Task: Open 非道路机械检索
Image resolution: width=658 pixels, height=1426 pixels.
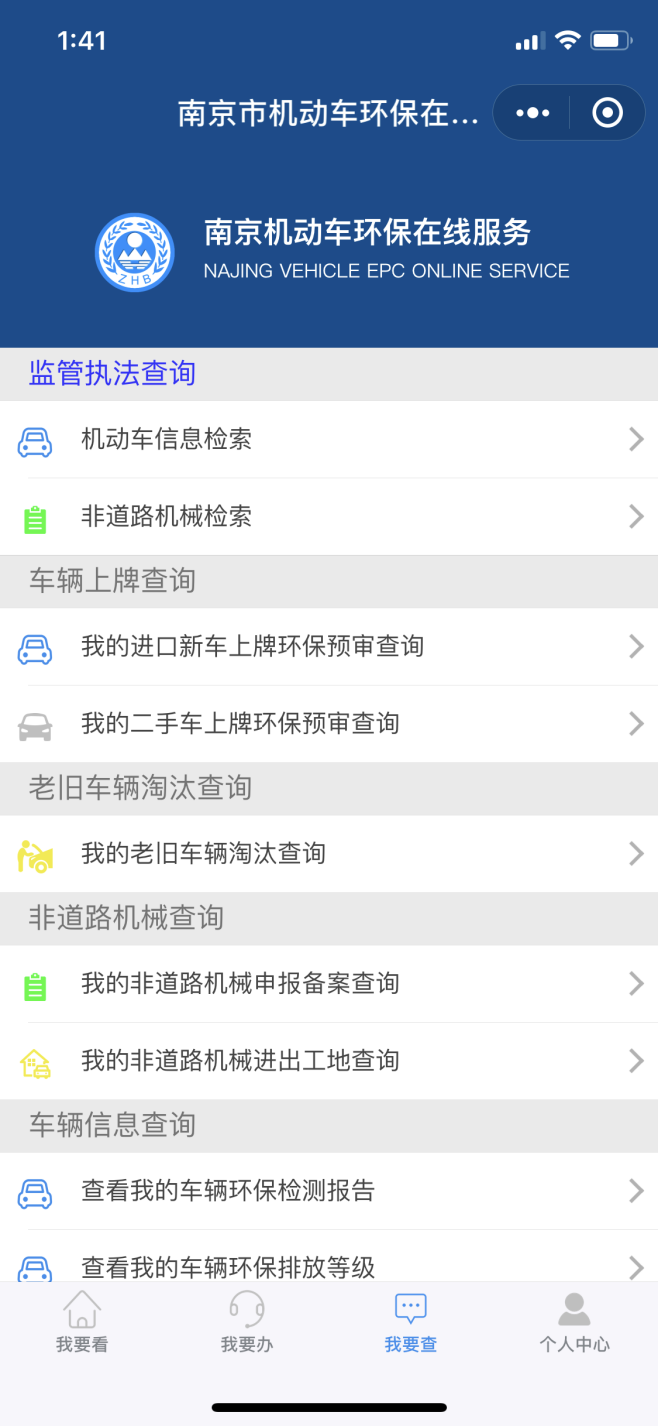Action: click(x=329, y=517)
